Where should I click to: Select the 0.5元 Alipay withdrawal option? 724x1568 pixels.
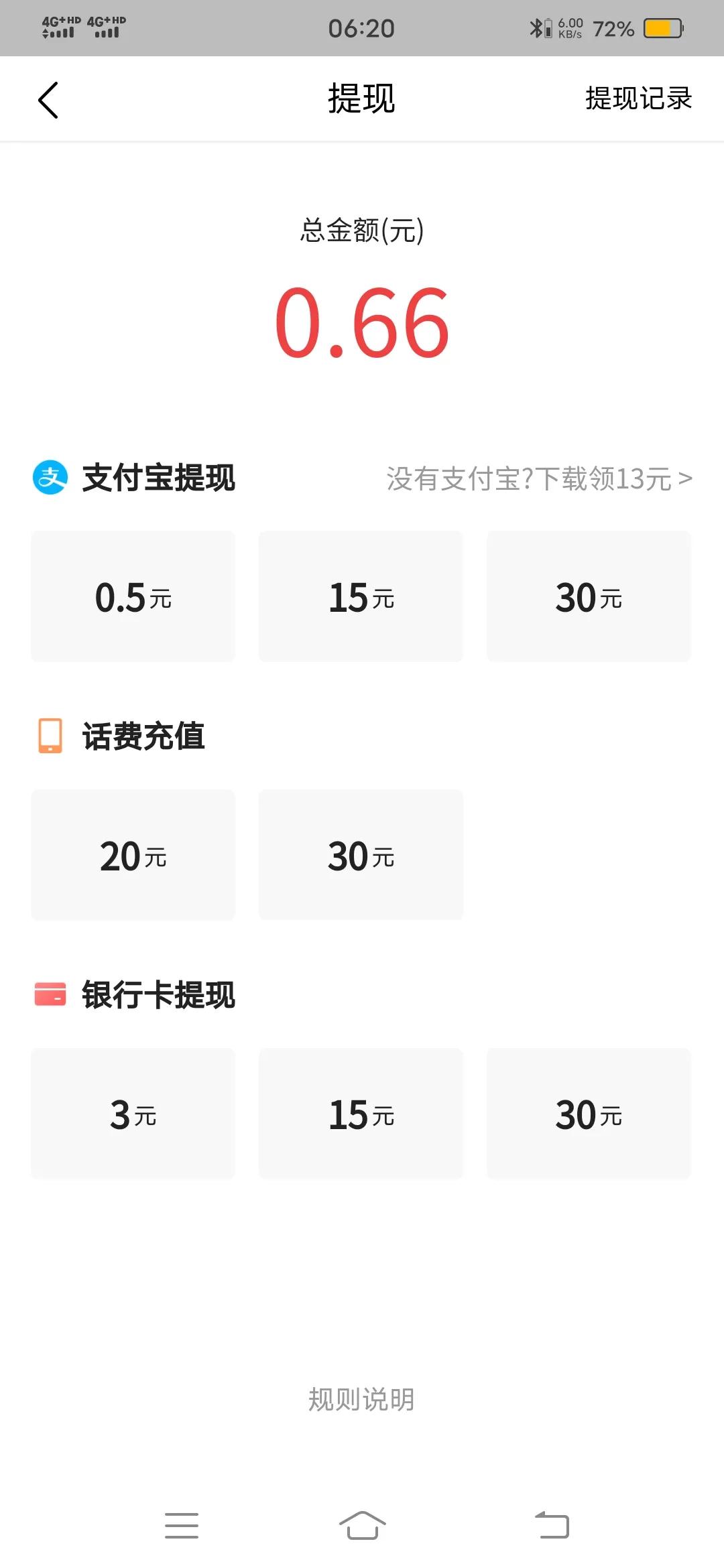(x=133, y=596)
